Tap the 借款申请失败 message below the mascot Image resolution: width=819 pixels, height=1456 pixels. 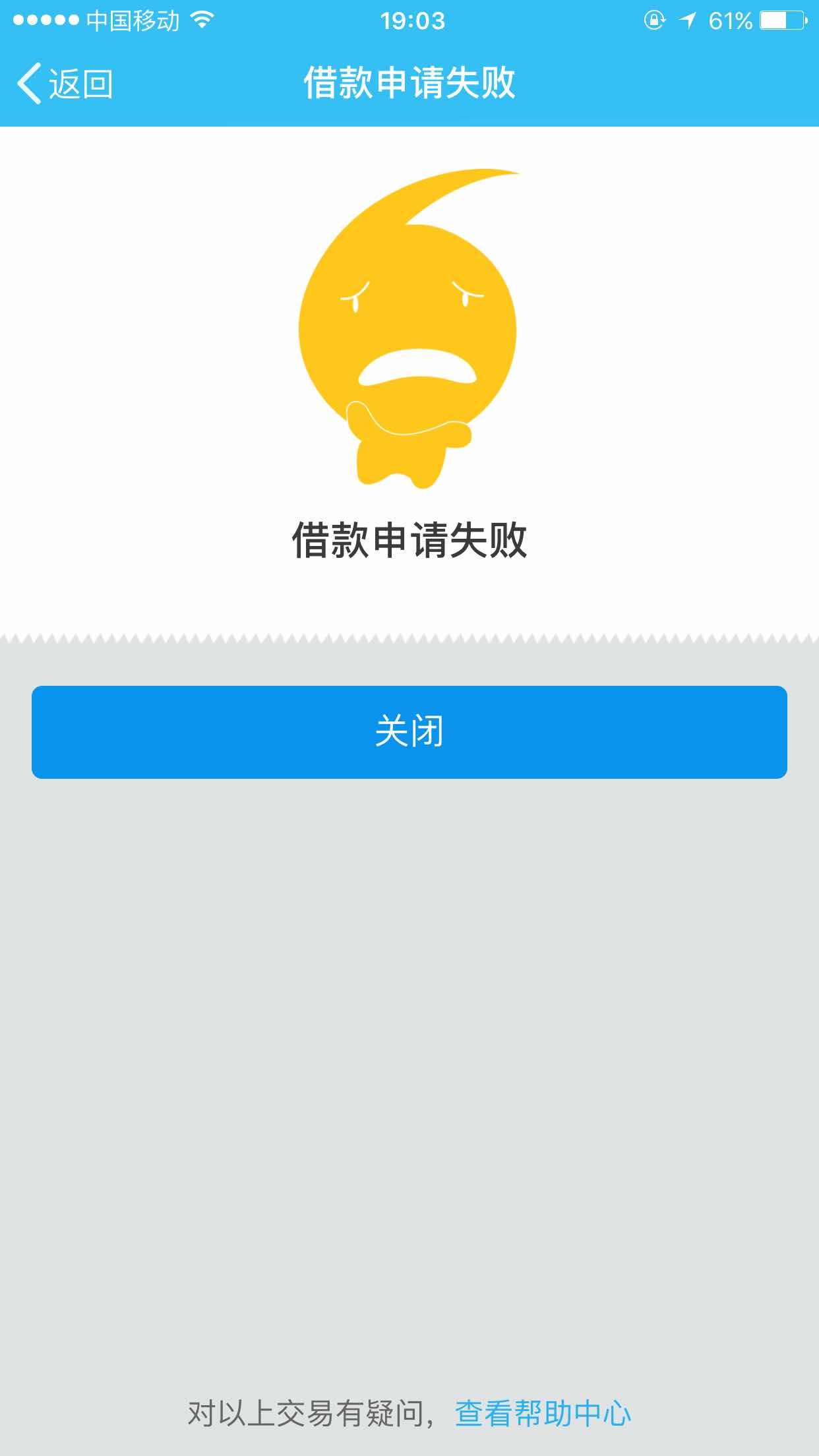coord(409,538)
